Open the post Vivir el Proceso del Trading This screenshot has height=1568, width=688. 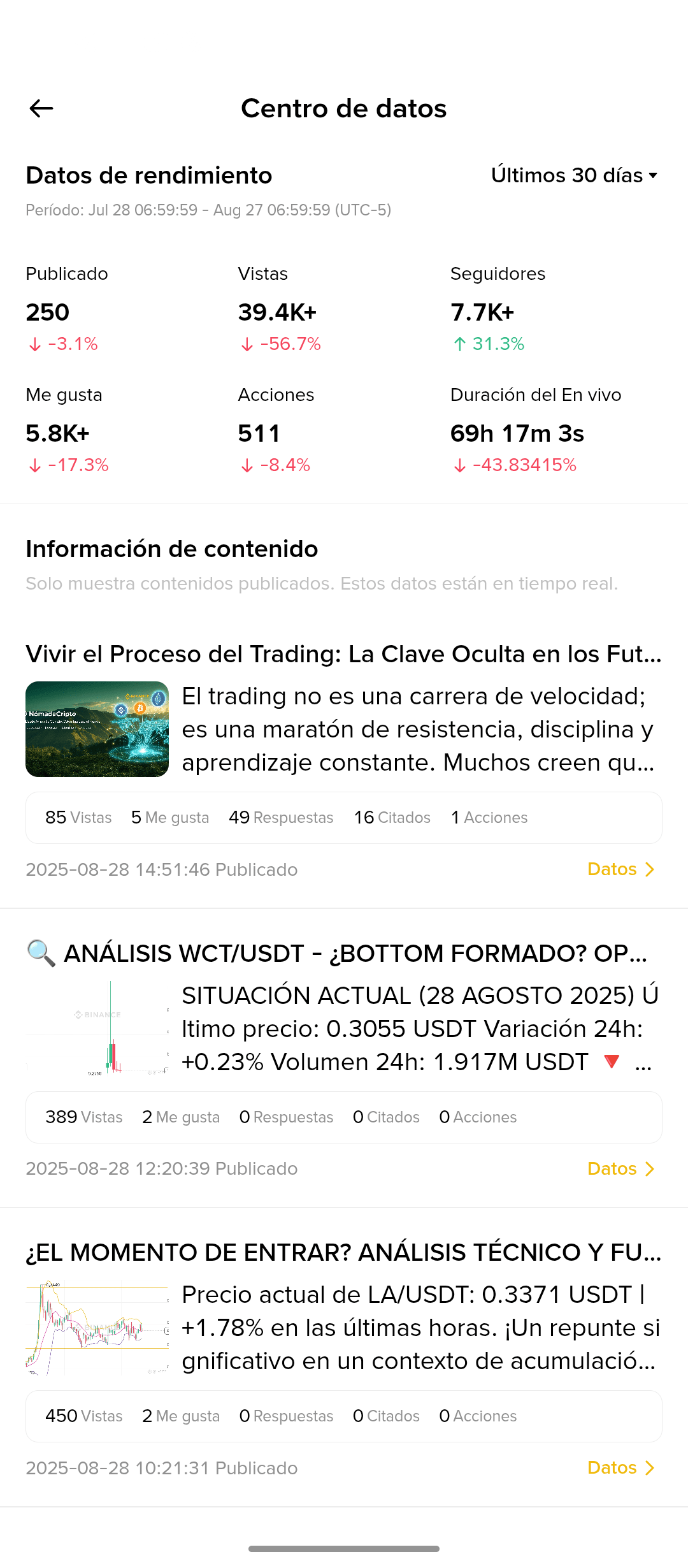[x=344, y=654]
